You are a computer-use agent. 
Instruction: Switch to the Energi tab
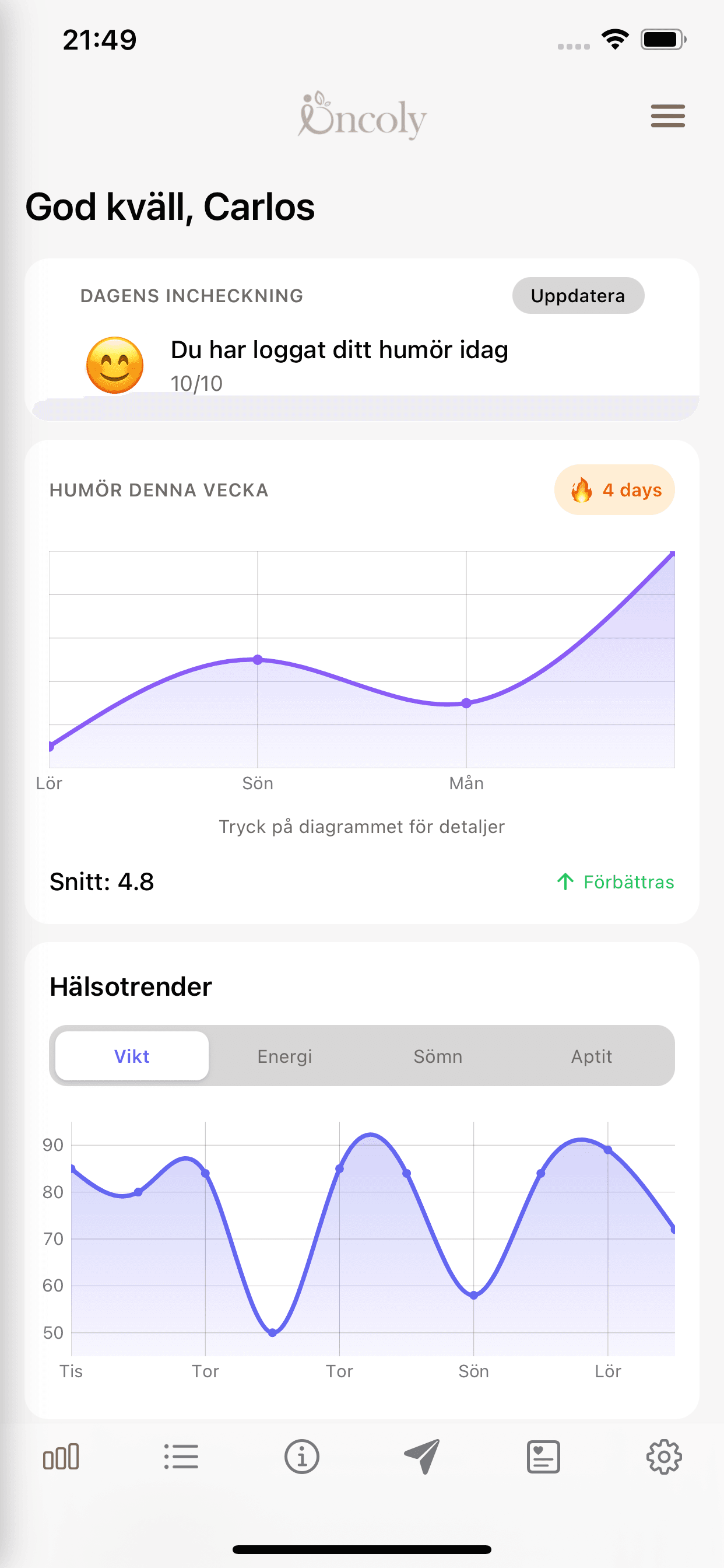click(x=284, y=1056)
